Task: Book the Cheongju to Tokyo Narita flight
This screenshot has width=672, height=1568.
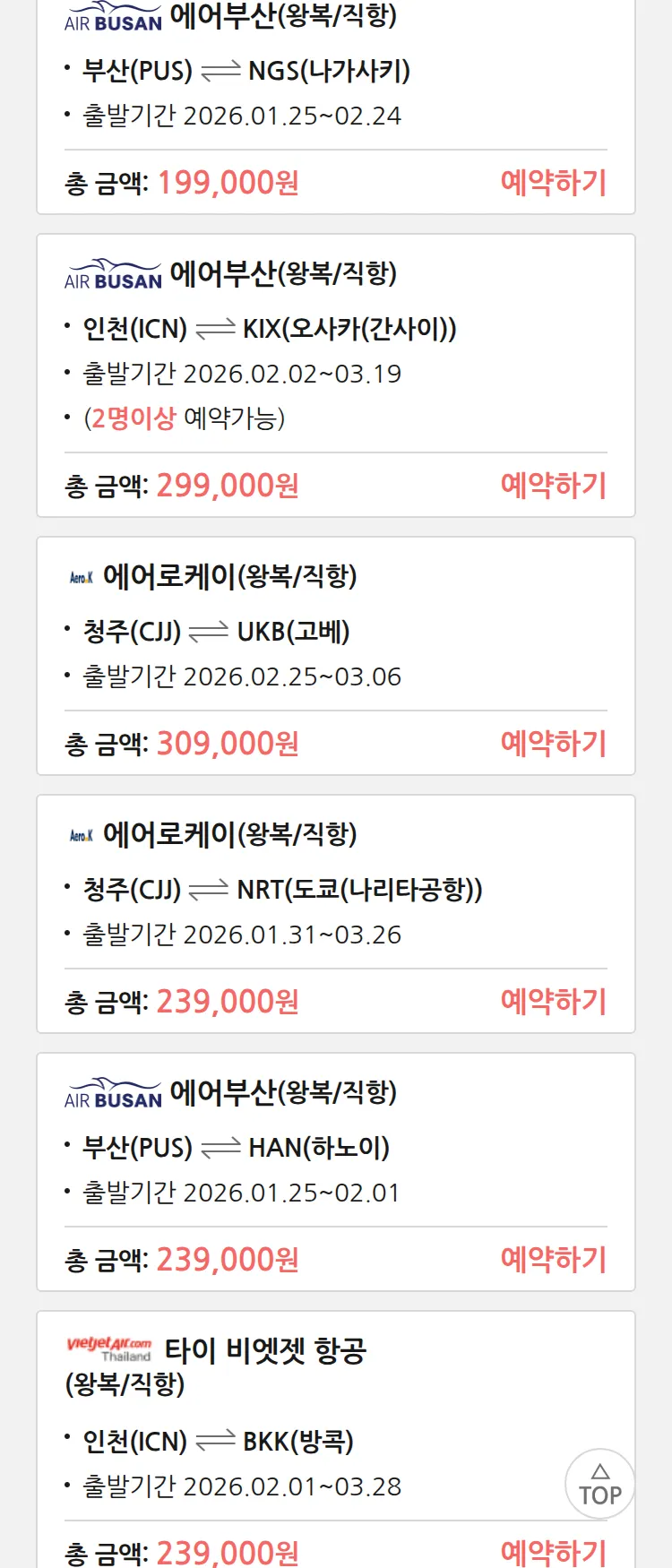Action: (x=553, y=1002)
